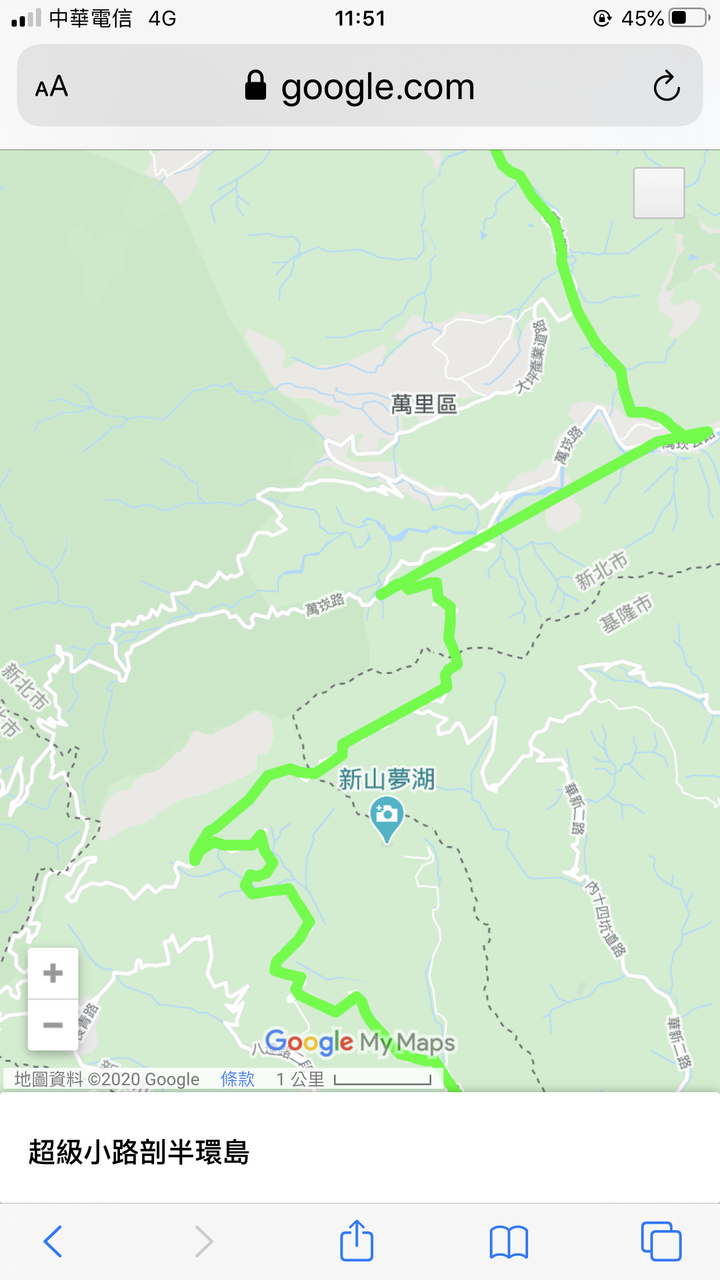The image size is (720, 1280).
Task: Share this page
Action: 357,1239
